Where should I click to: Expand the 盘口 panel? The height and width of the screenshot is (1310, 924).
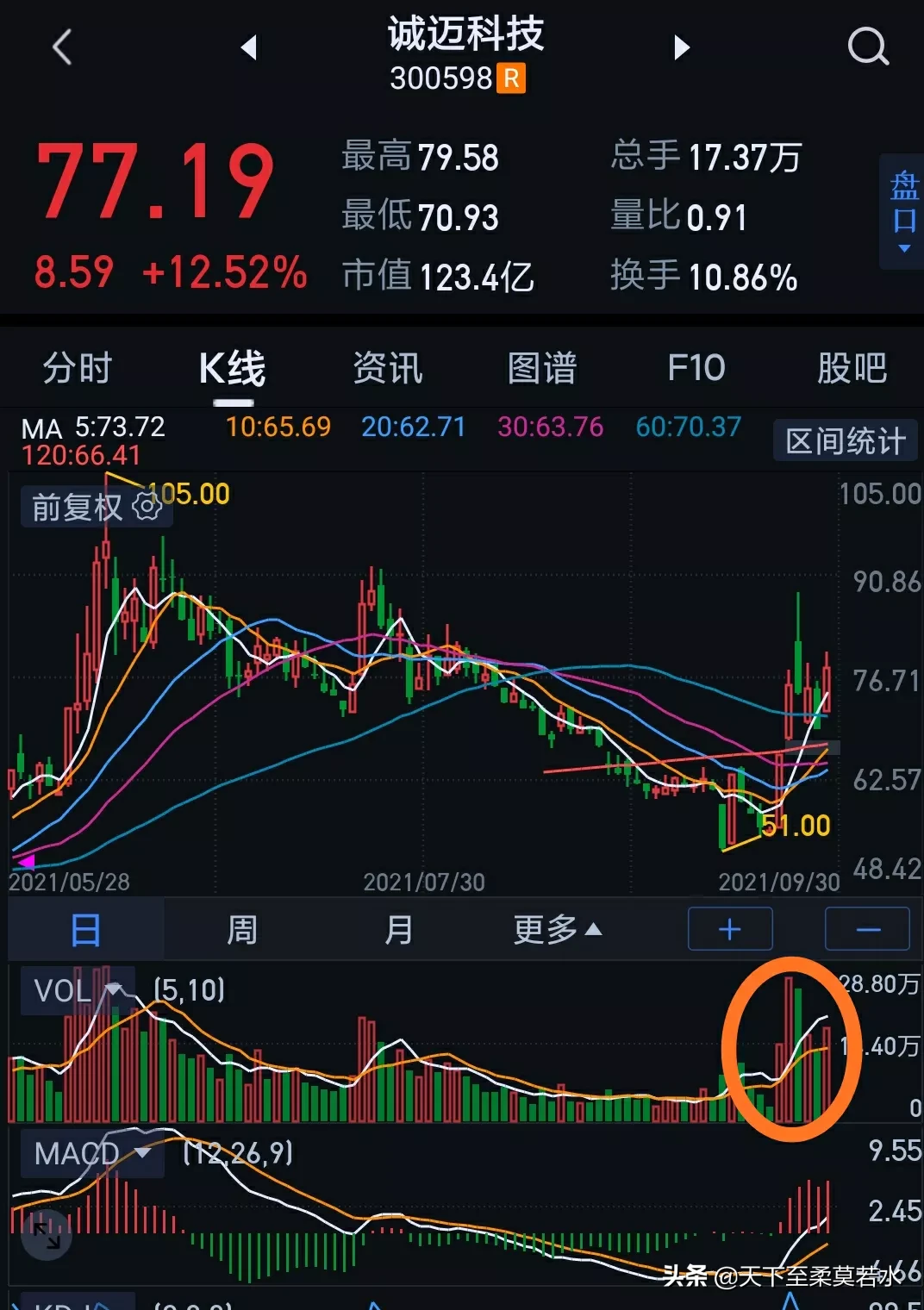pyautogui.click(x=903, y=211)
